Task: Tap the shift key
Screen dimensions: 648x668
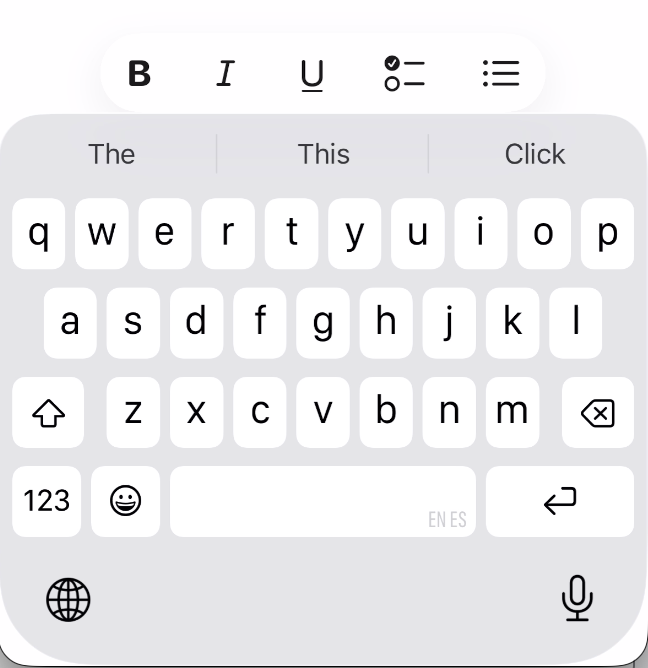Action: point(49,412)
